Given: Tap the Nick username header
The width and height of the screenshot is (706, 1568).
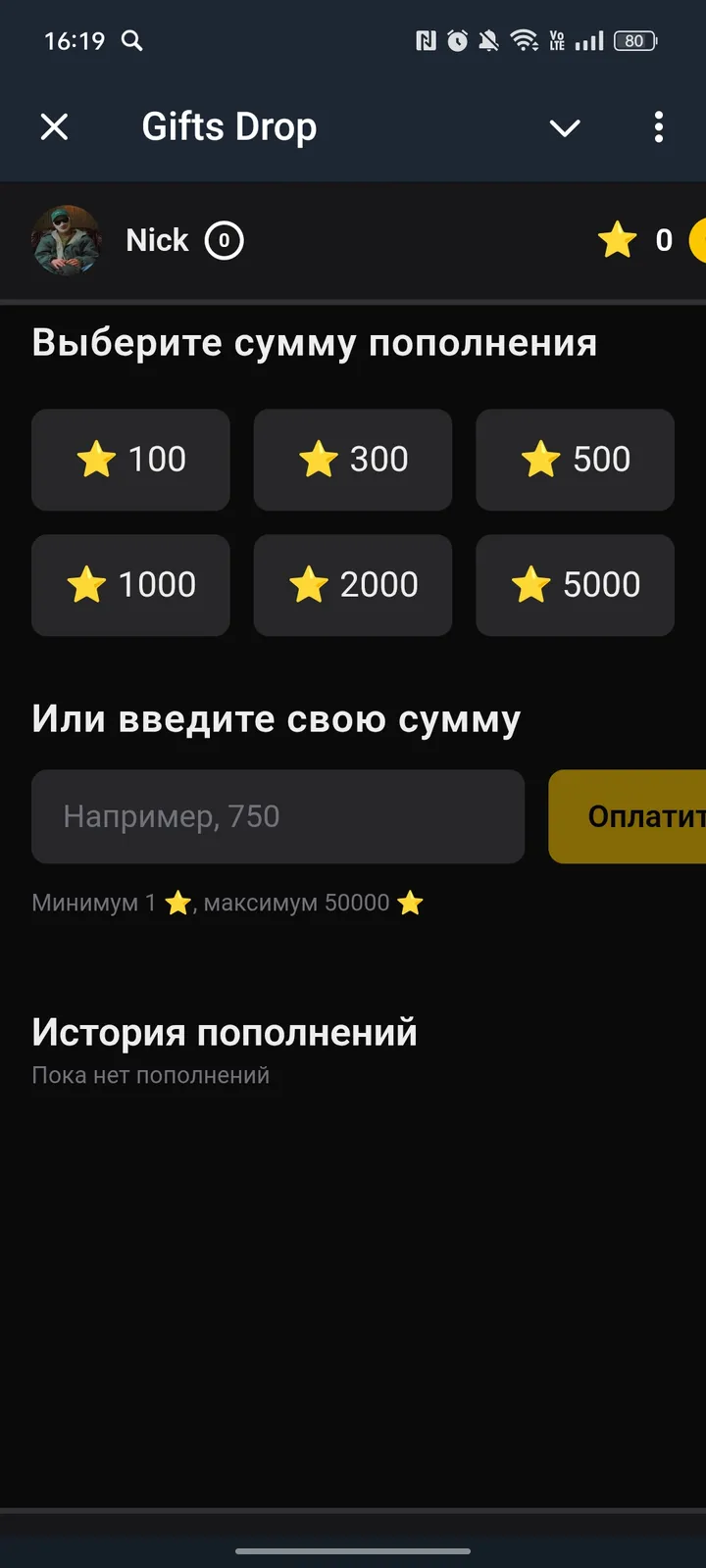Looking at the screenshot, I should point(157,240).
